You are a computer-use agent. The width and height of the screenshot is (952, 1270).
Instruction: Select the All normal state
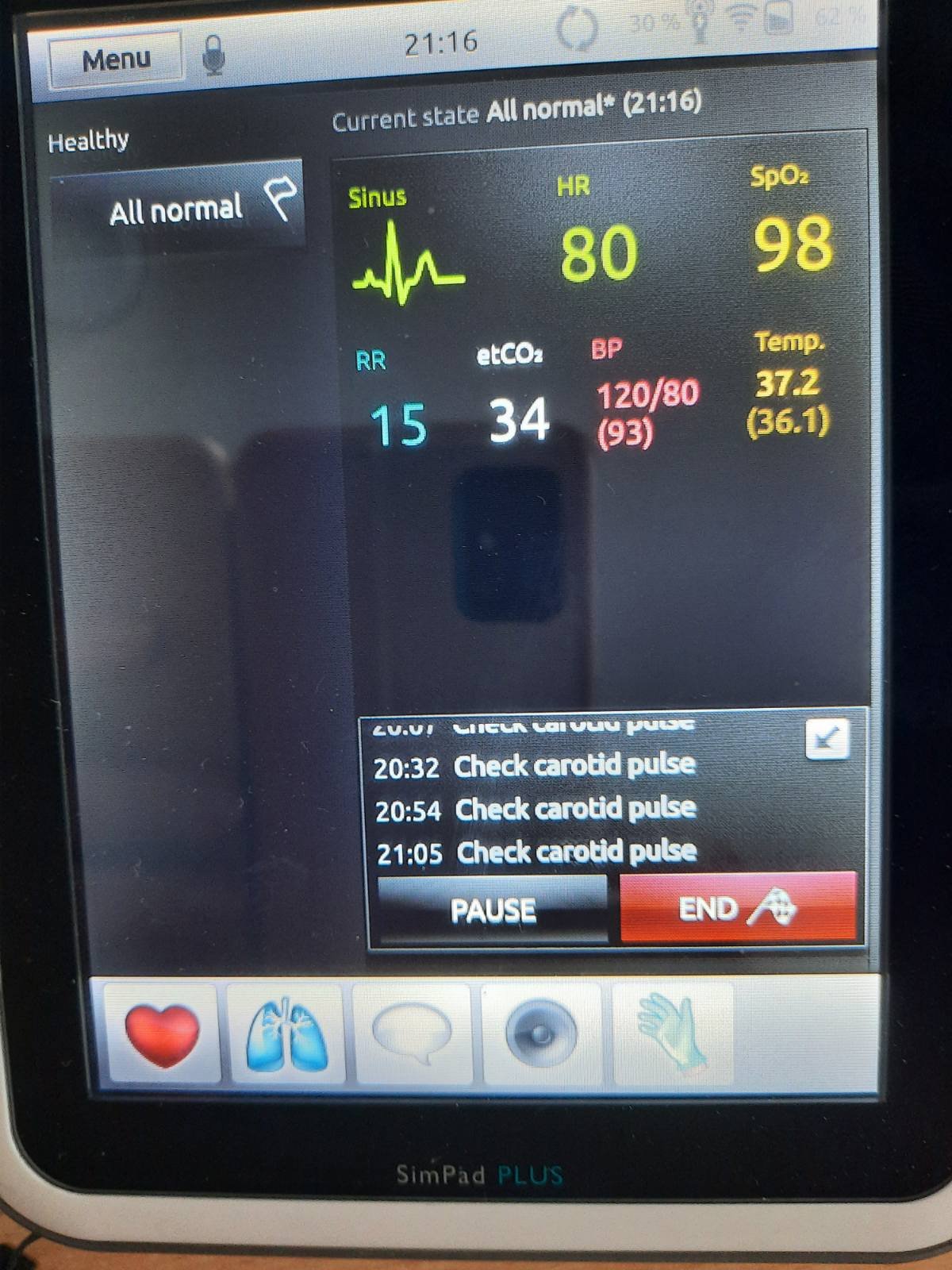point(177,209)
